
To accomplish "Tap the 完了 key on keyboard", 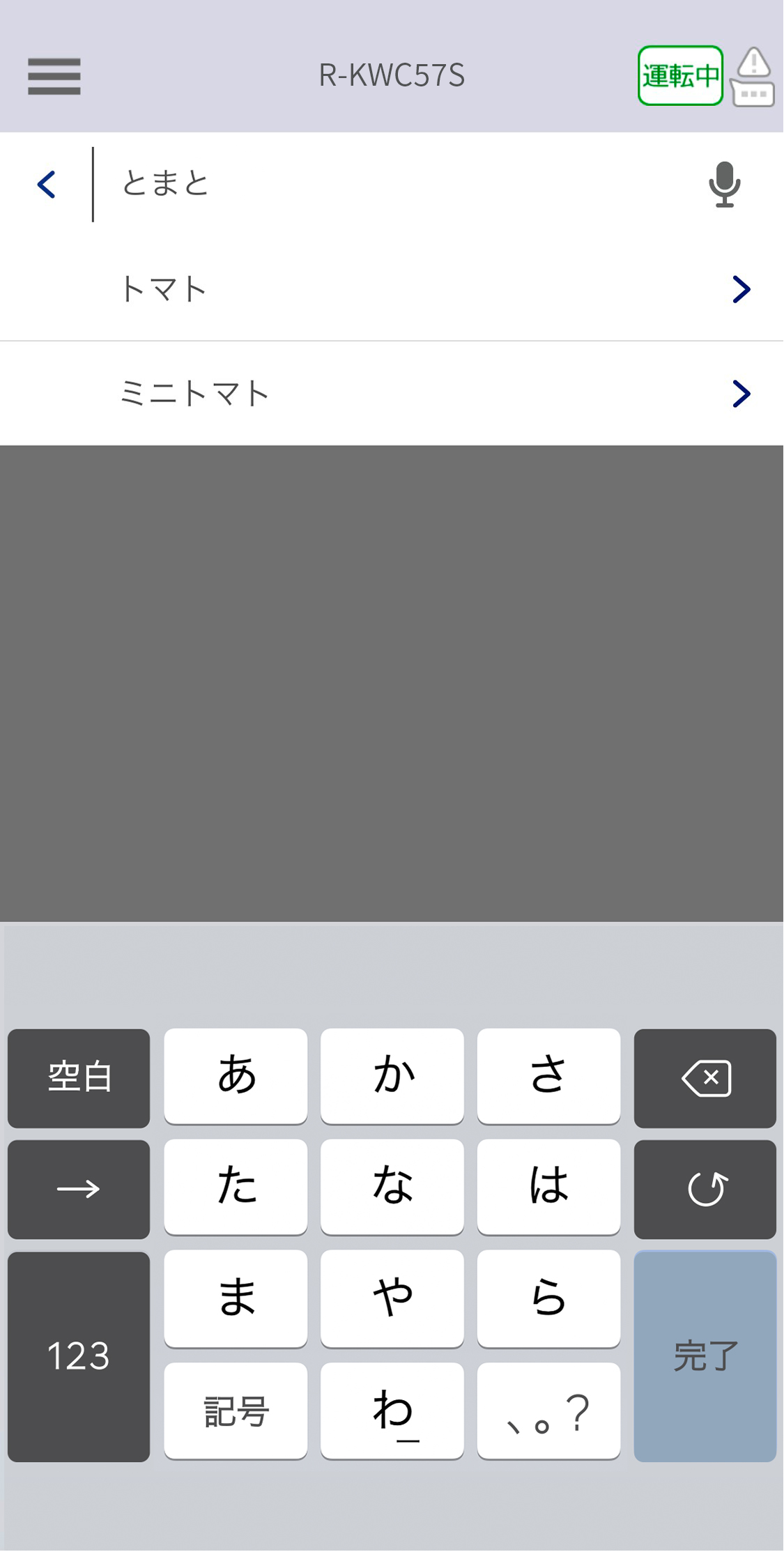I will pos(705,1355).
